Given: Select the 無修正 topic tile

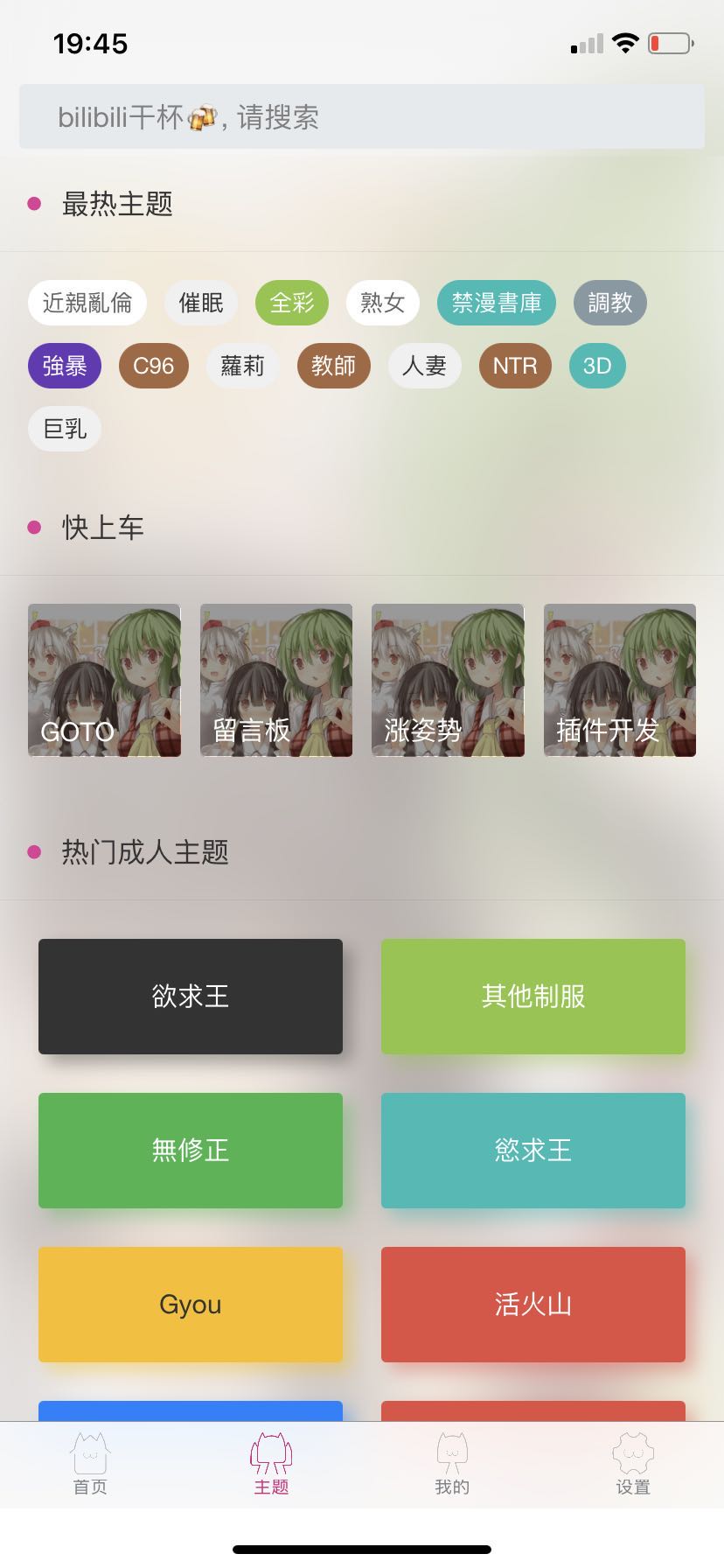Looking at the screenshot, I should pyautogui.click(x=190, y=1151).
